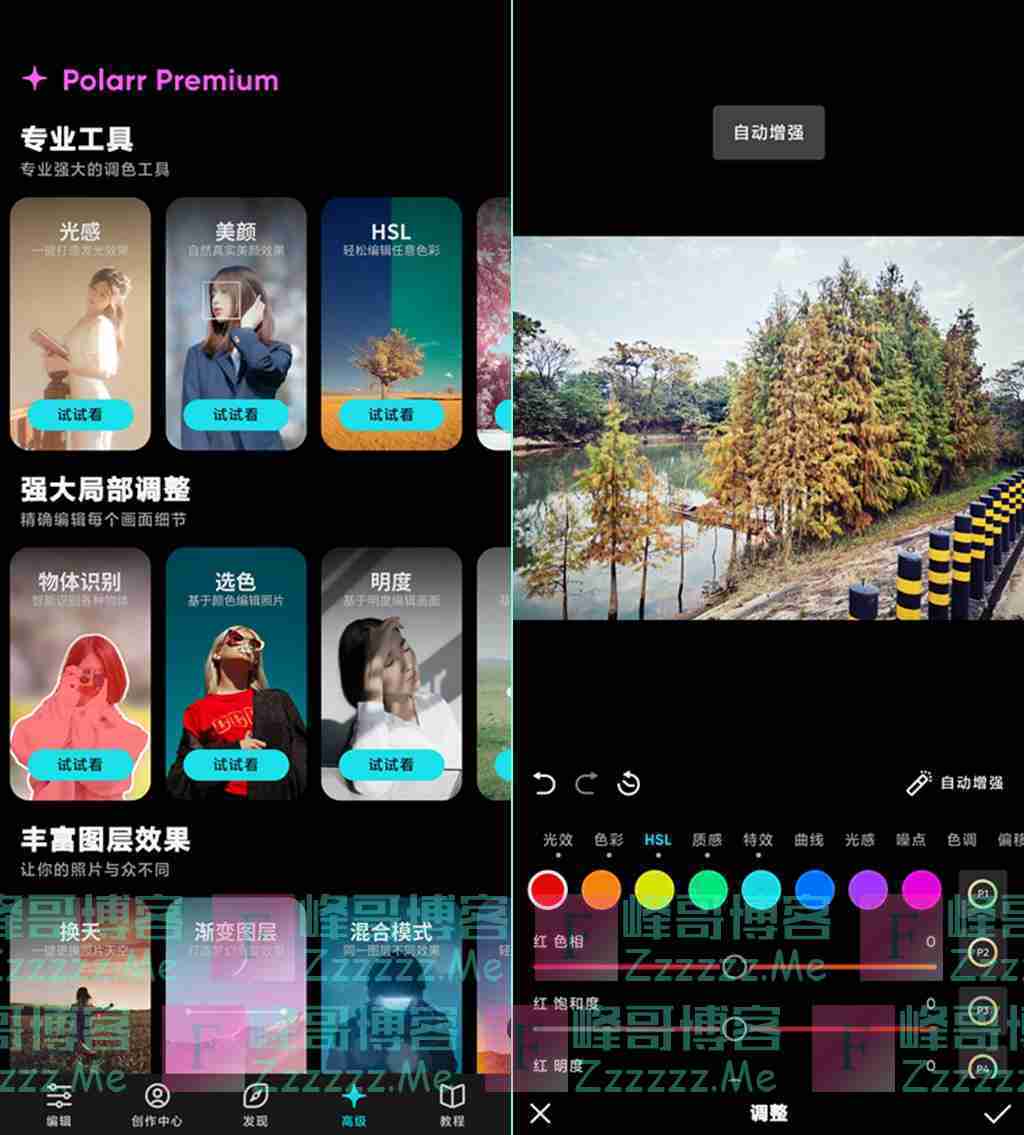Switch to the 编辑 tab

[x=59, y=1104]
